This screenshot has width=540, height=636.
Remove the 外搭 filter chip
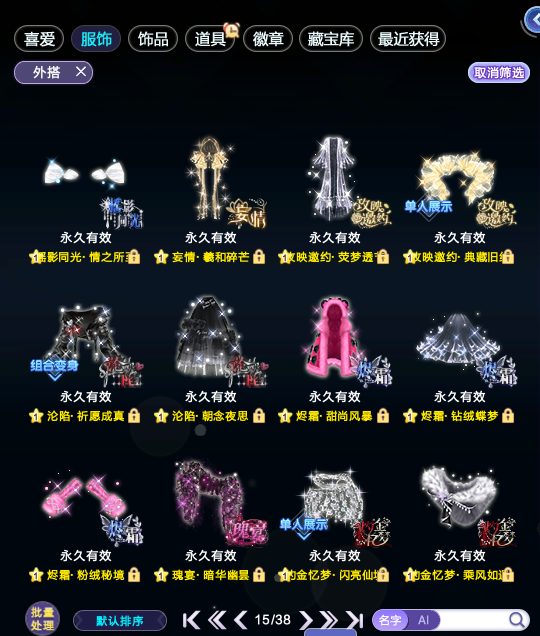81,72
